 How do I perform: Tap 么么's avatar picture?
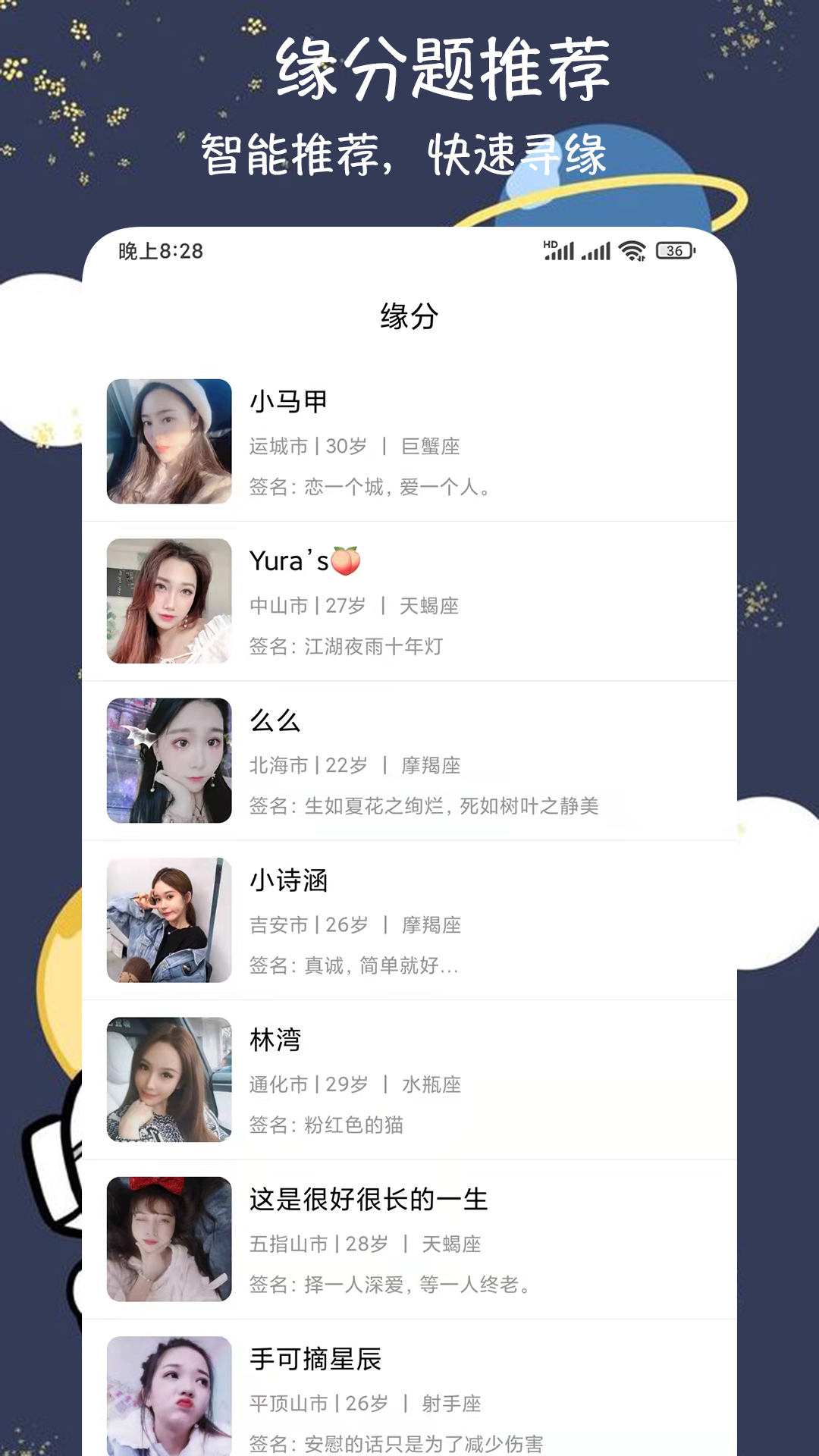[168, 761]
